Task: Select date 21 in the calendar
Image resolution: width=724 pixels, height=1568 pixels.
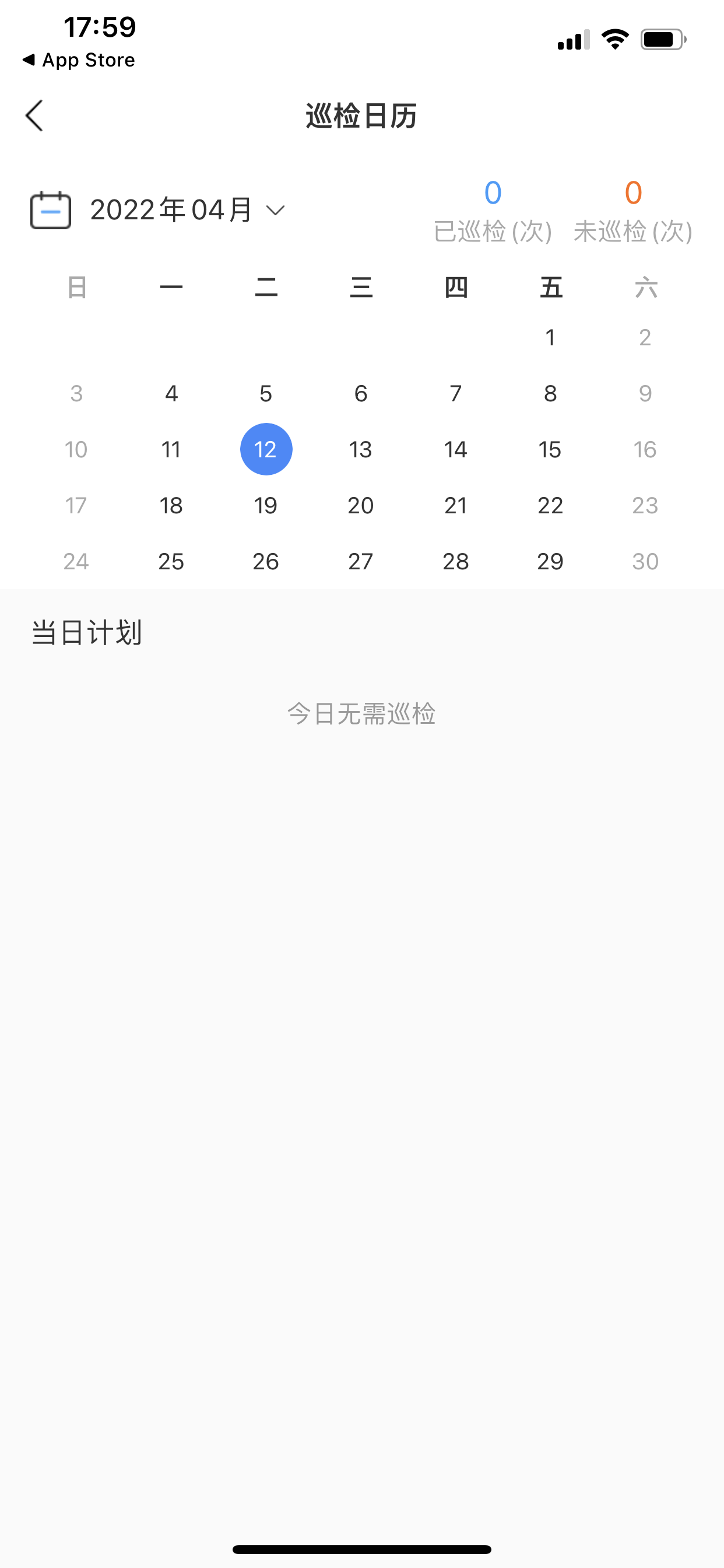Action: pos(456,505)
